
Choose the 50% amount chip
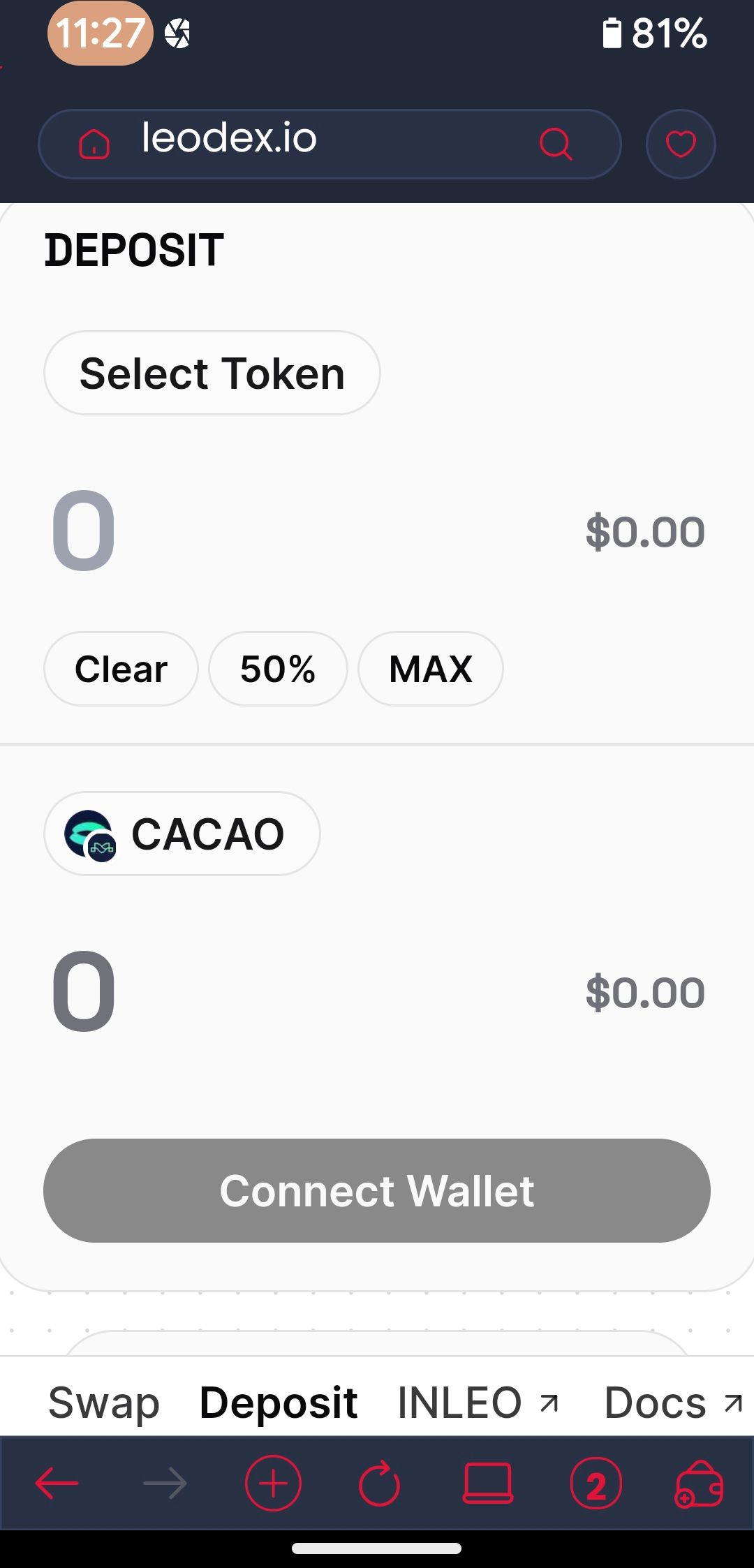[278, 669]
